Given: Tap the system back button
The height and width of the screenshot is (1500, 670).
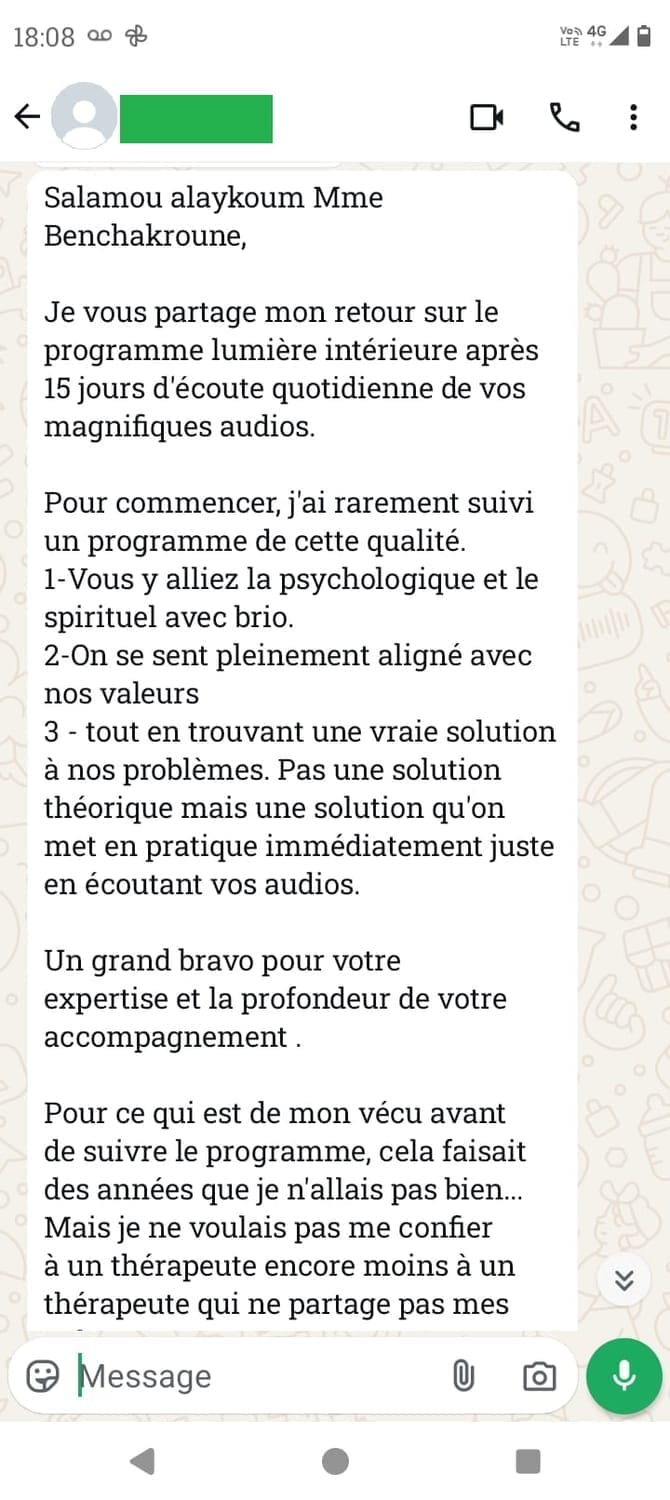Looking at the screenshot, I should coord(142,1462).
